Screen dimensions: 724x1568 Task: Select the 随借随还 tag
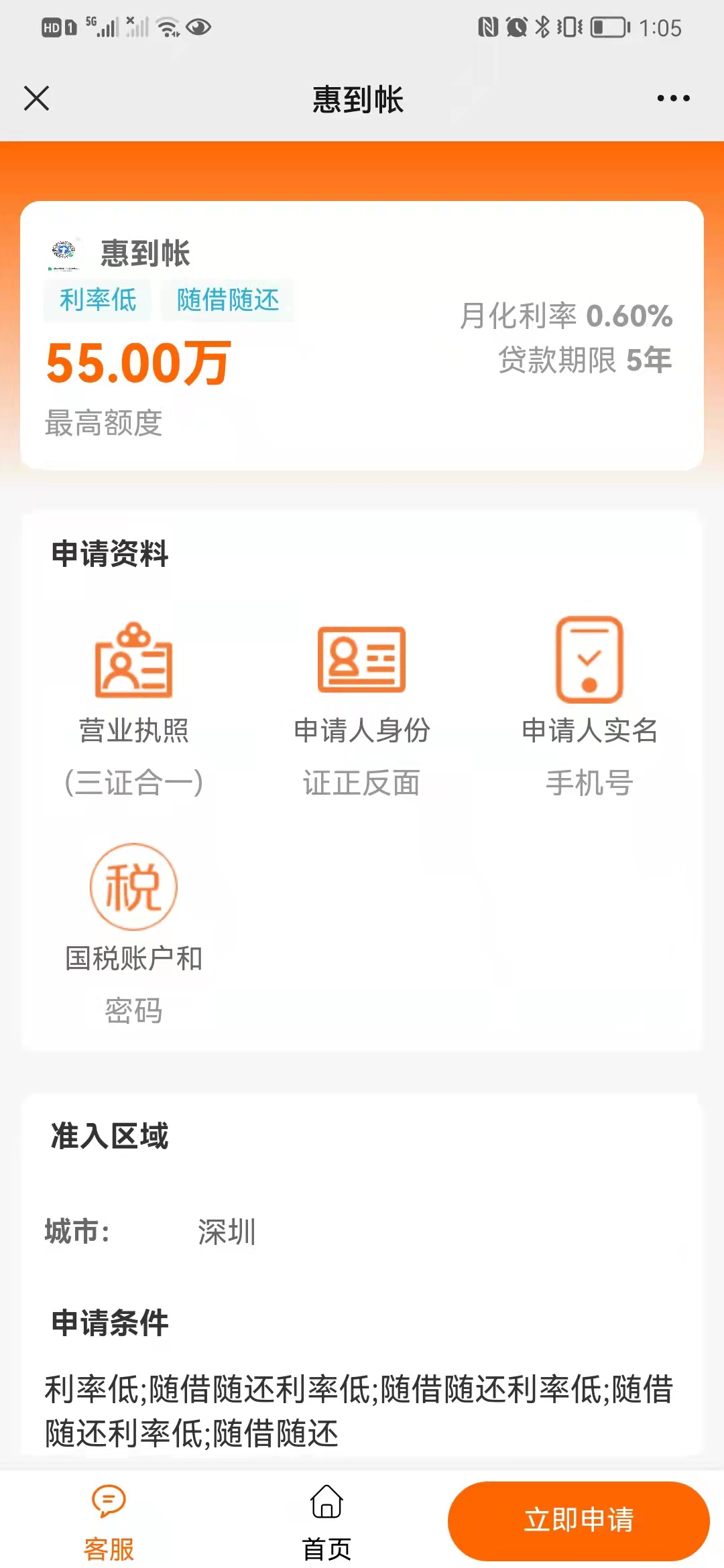click(x=227, y=300)
